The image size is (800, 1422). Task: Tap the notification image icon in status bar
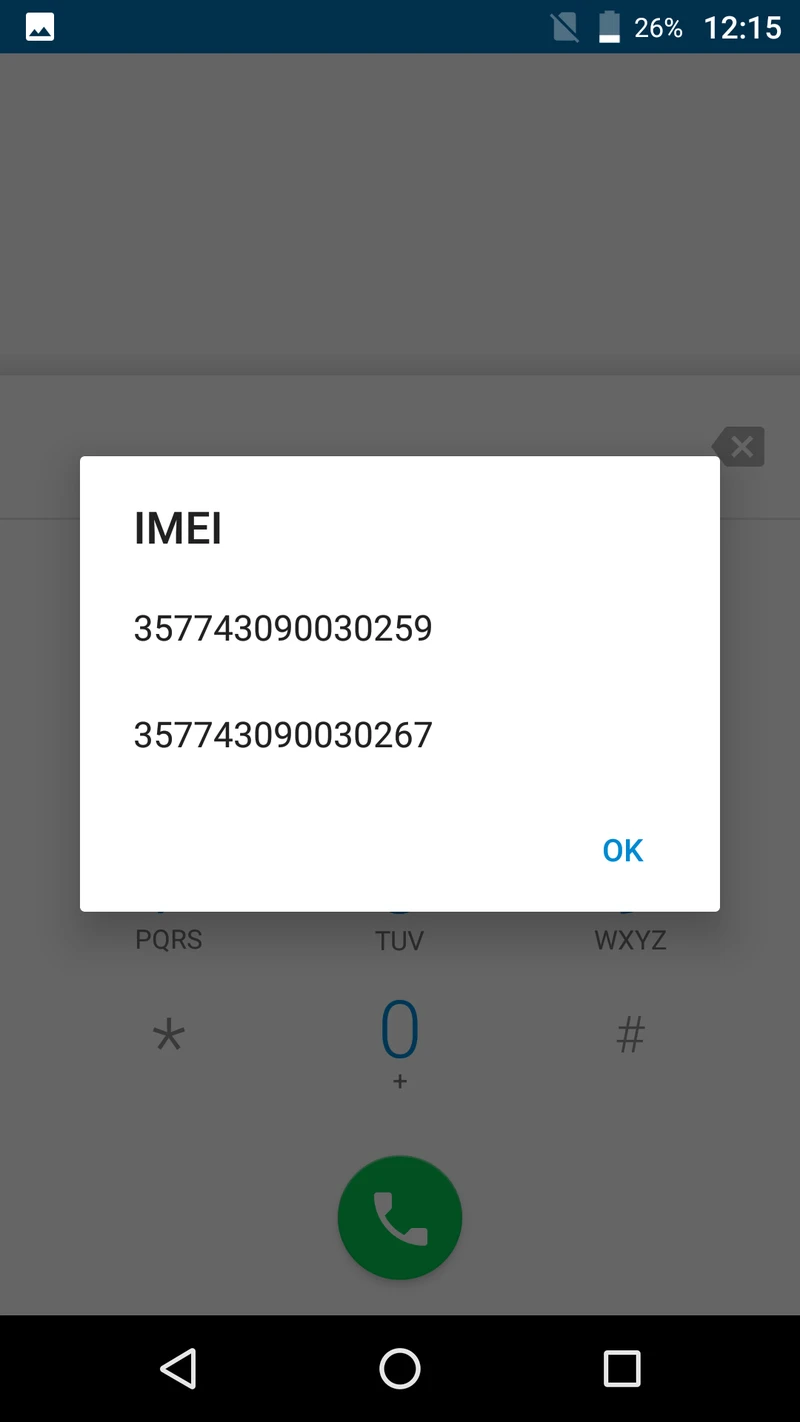(40, 26)
